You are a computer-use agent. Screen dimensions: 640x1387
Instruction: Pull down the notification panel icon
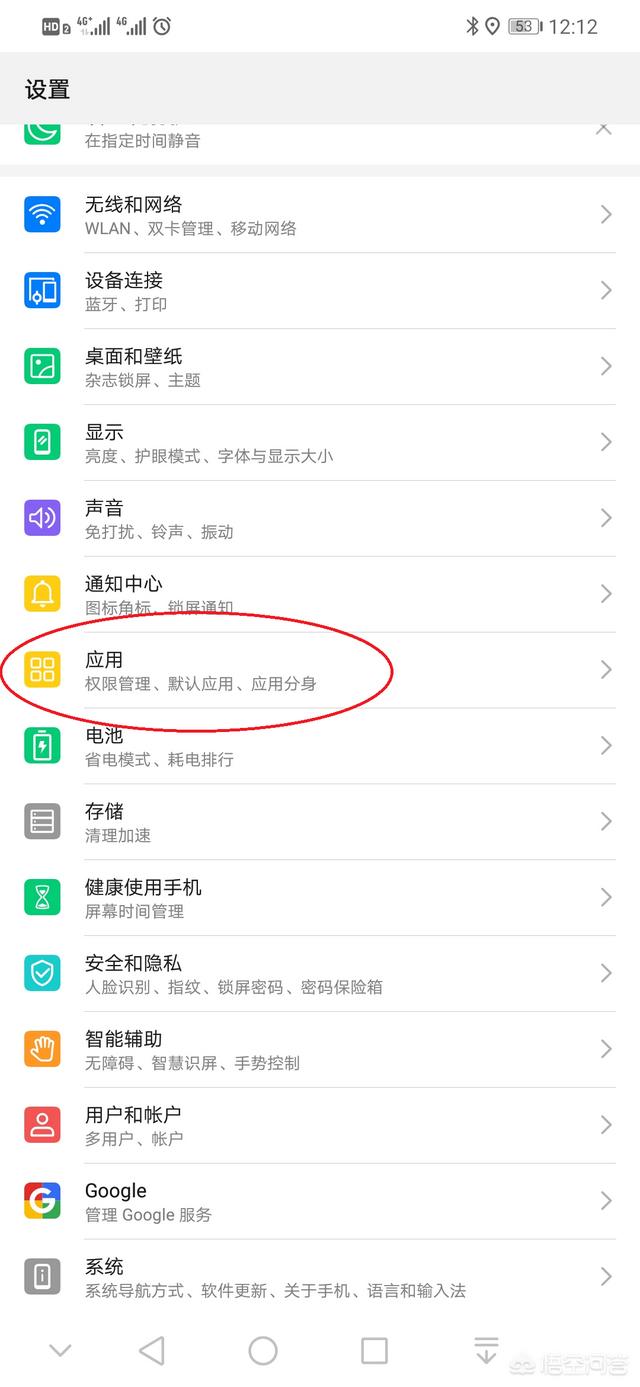pos(486,1351)
